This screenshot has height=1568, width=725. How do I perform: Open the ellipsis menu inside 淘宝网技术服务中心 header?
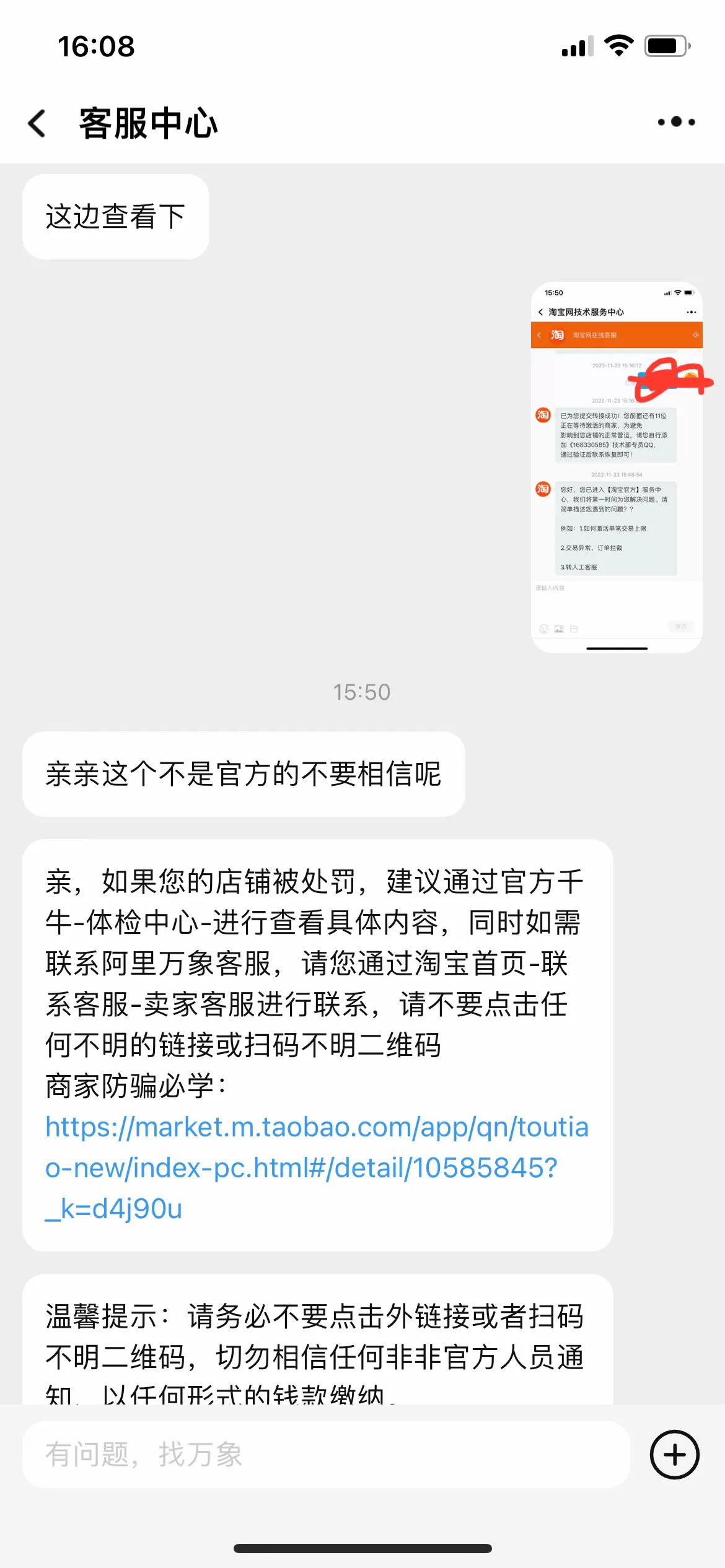(x=690, y=311)
